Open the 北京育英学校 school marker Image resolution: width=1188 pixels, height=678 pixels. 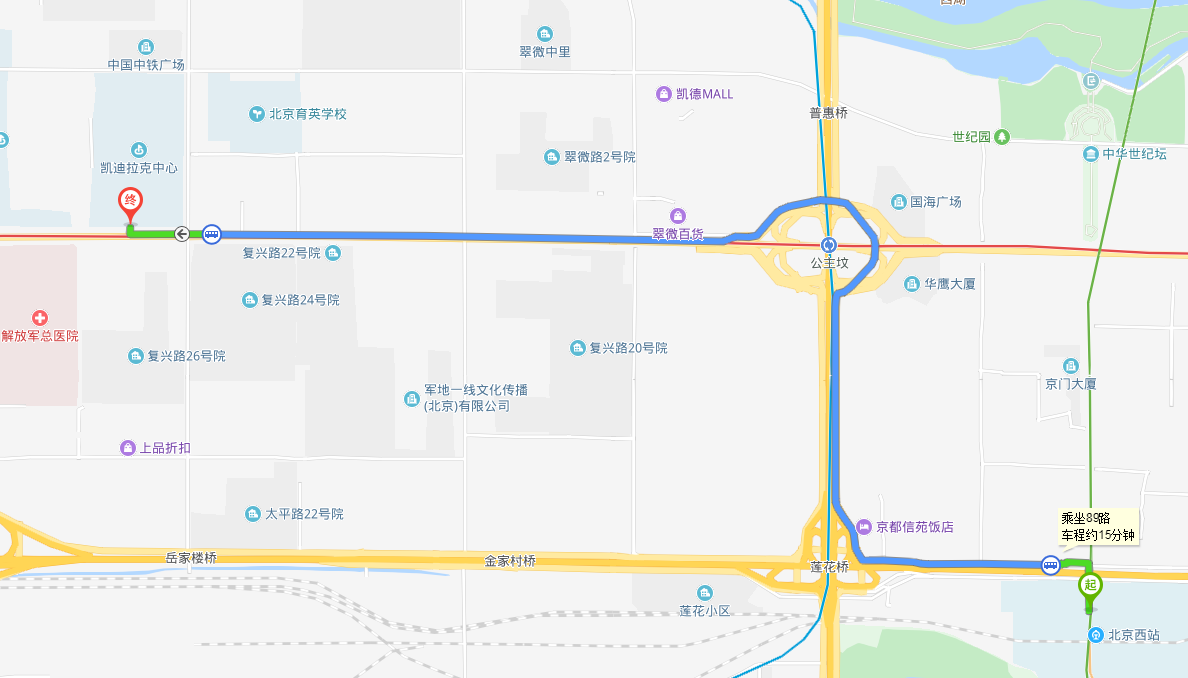(x=256, y=114)
